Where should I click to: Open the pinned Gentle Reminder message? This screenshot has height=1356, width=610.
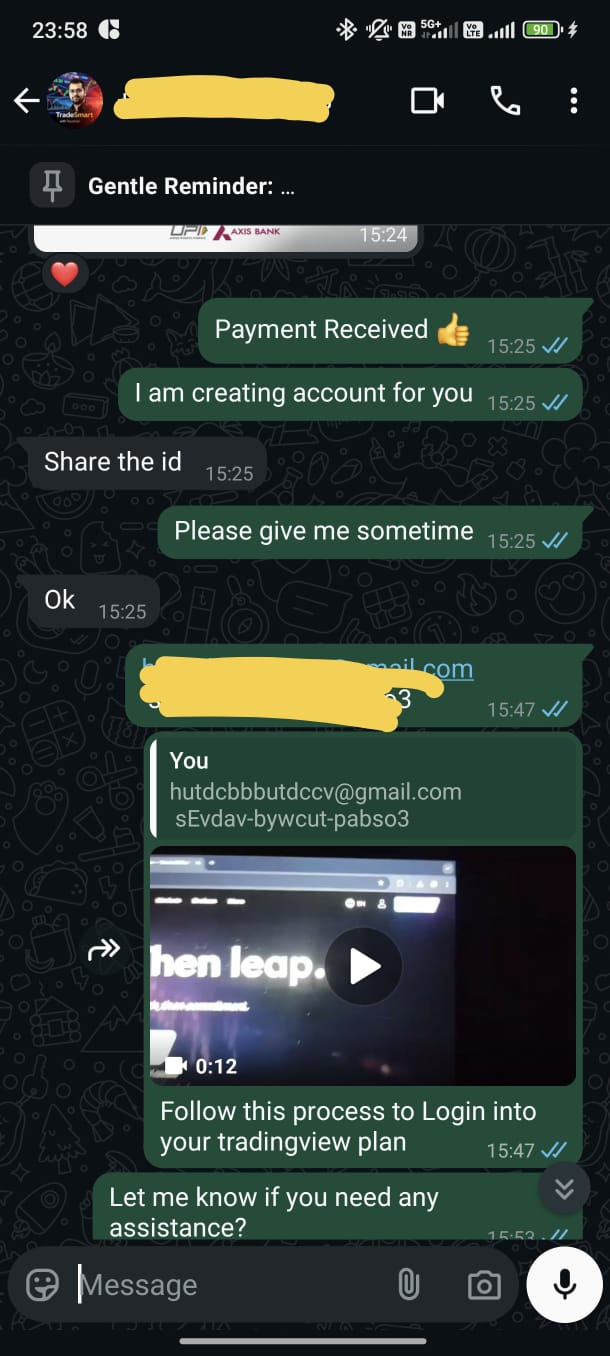[305, 186]
